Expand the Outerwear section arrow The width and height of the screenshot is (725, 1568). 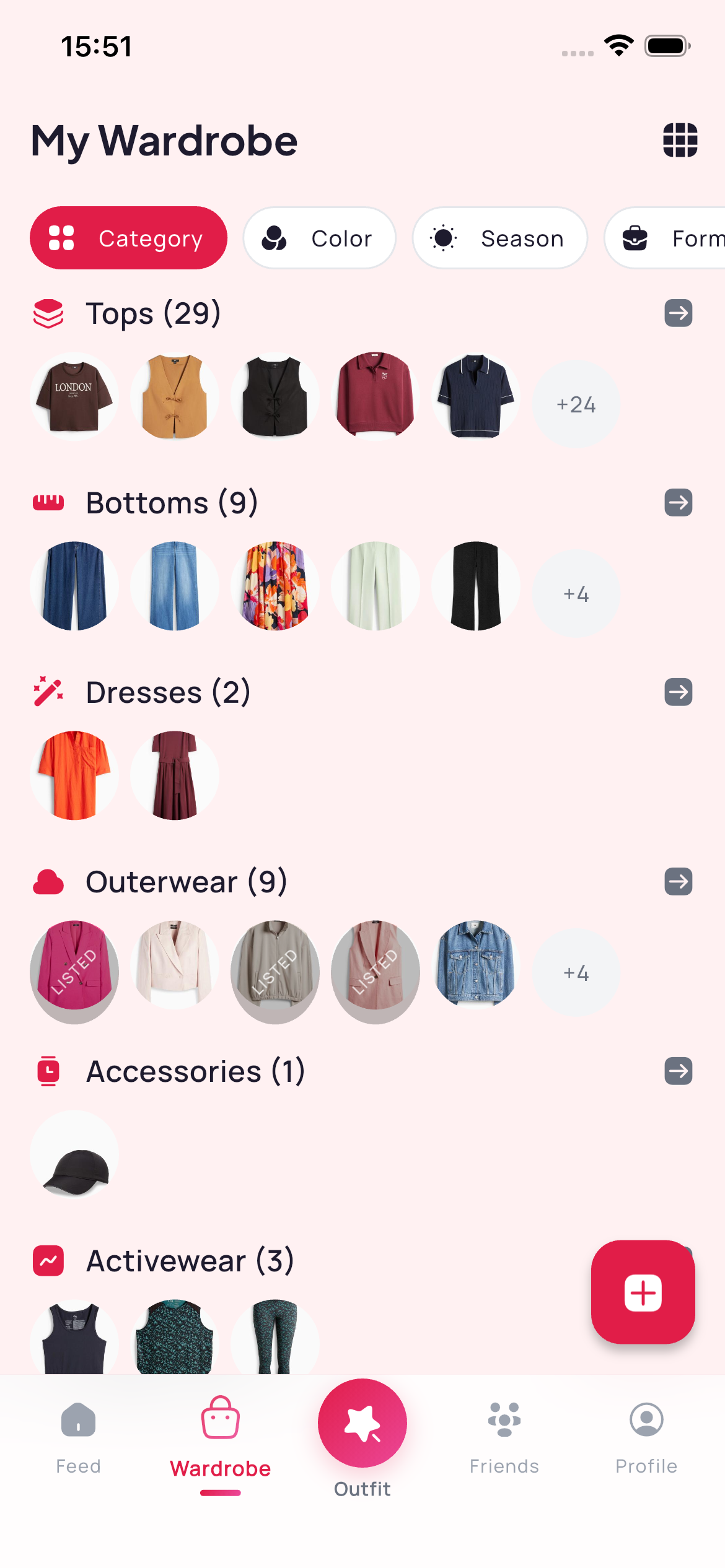tap(678, 881)
